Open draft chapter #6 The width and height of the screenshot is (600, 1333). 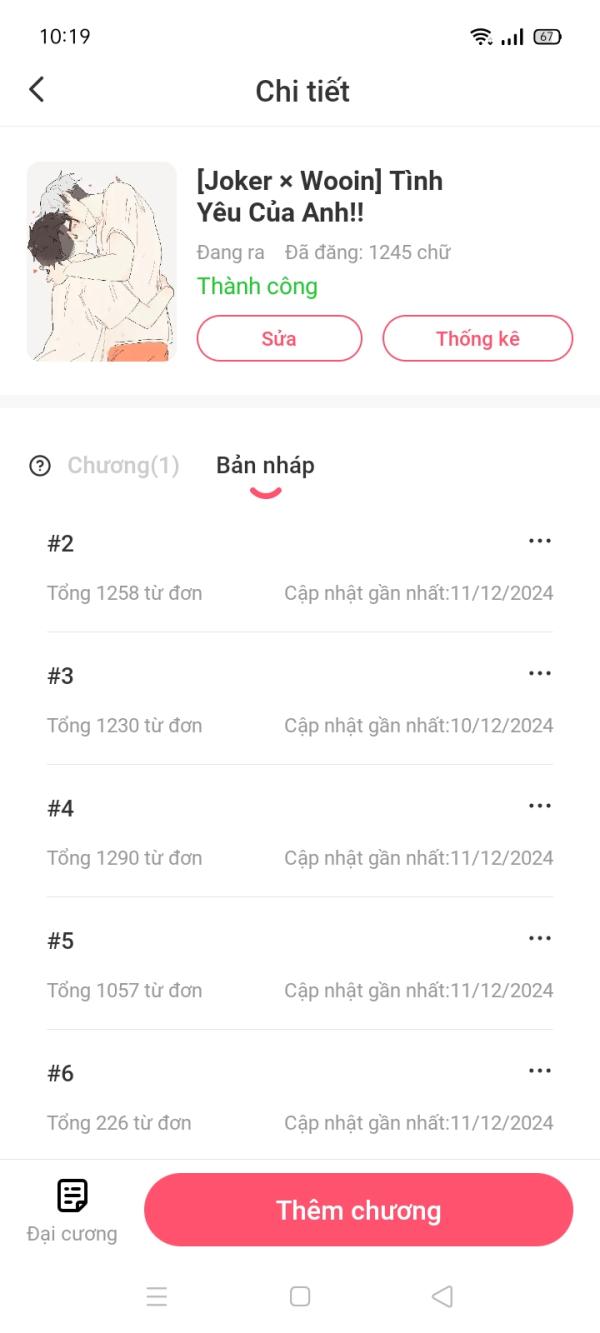point(250,1097)
